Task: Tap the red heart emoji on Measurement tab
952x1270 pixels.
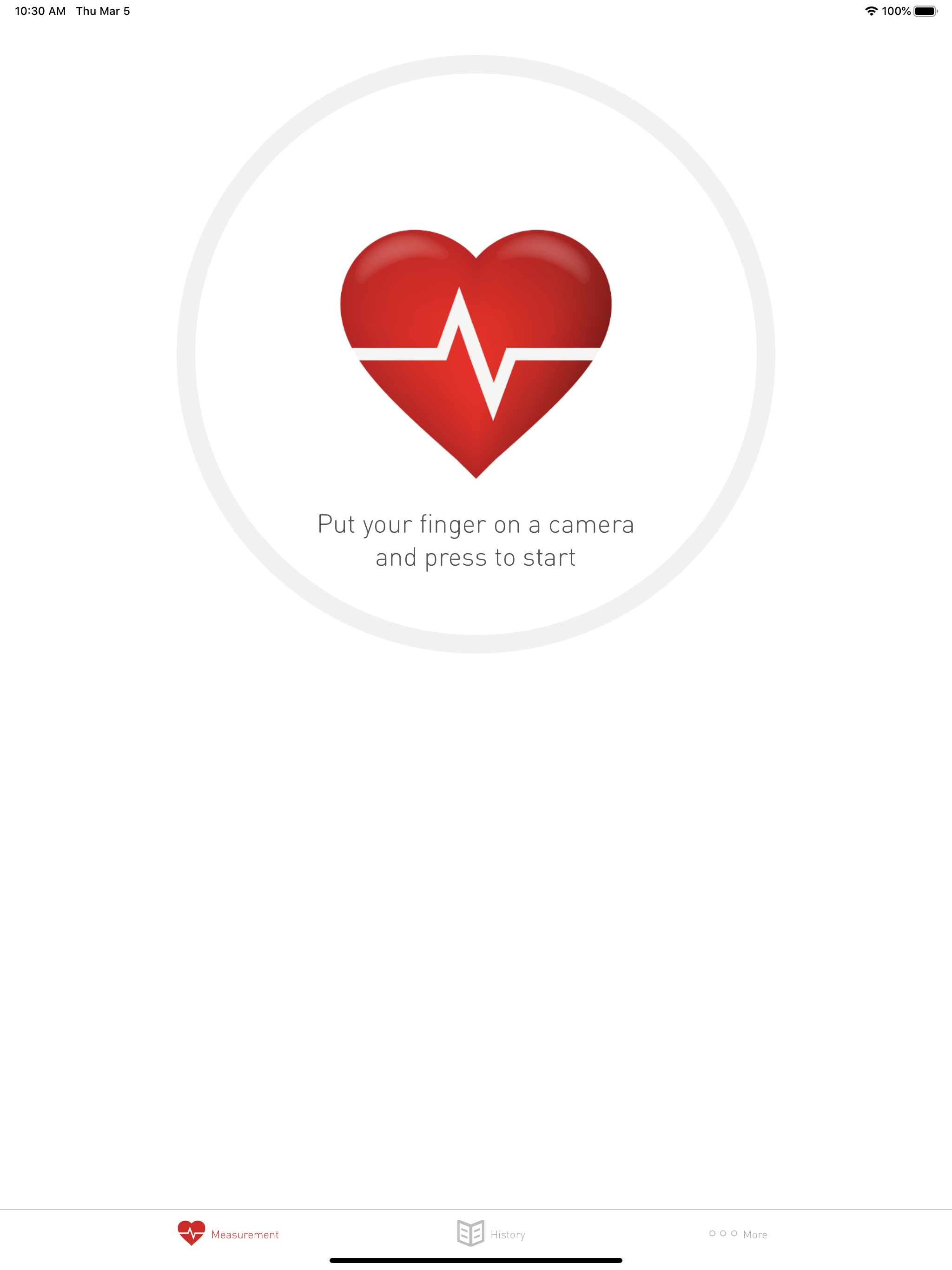Action: click(476, 353)
